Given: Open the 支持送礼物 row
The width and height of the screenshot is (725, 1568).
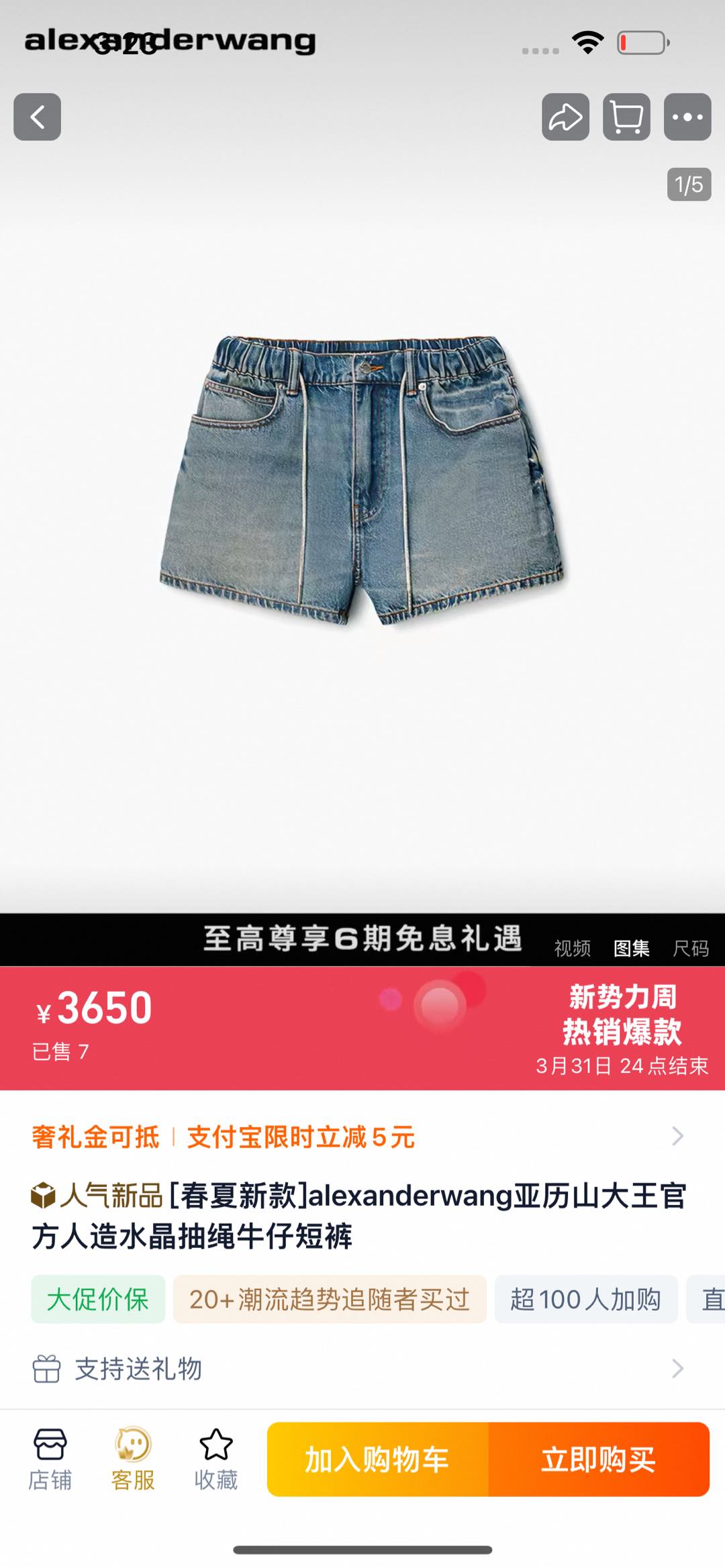Looking at the screenshot, I should [x=362, y=1369].
